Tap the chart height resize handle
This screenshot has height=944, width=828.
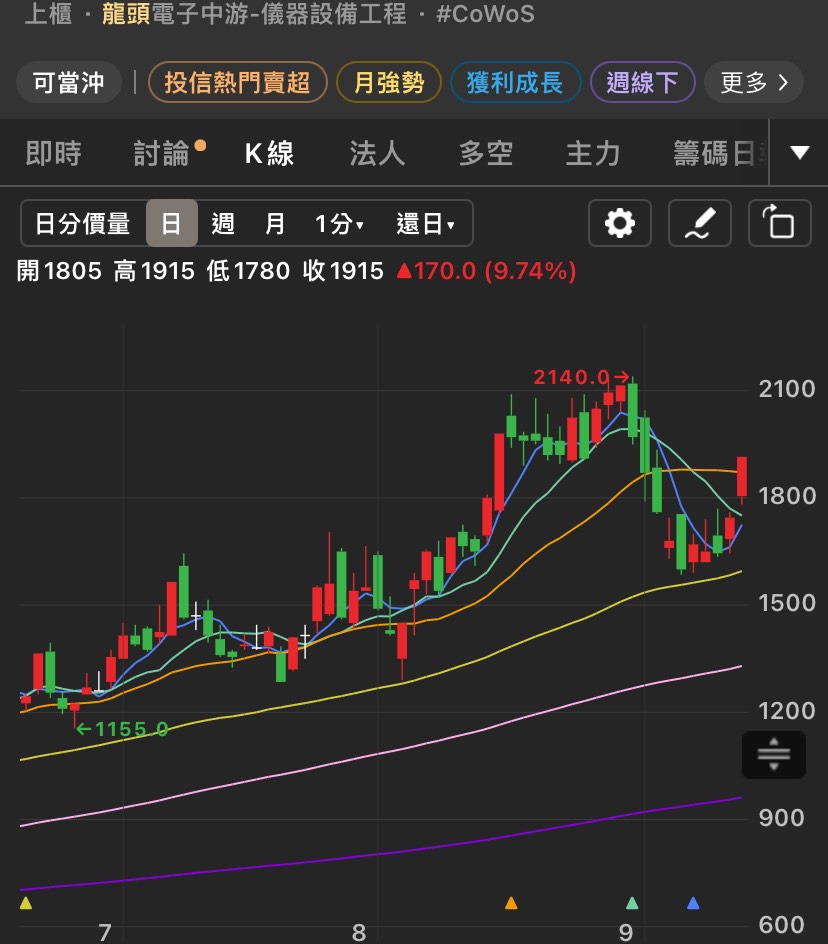point(774,754)
